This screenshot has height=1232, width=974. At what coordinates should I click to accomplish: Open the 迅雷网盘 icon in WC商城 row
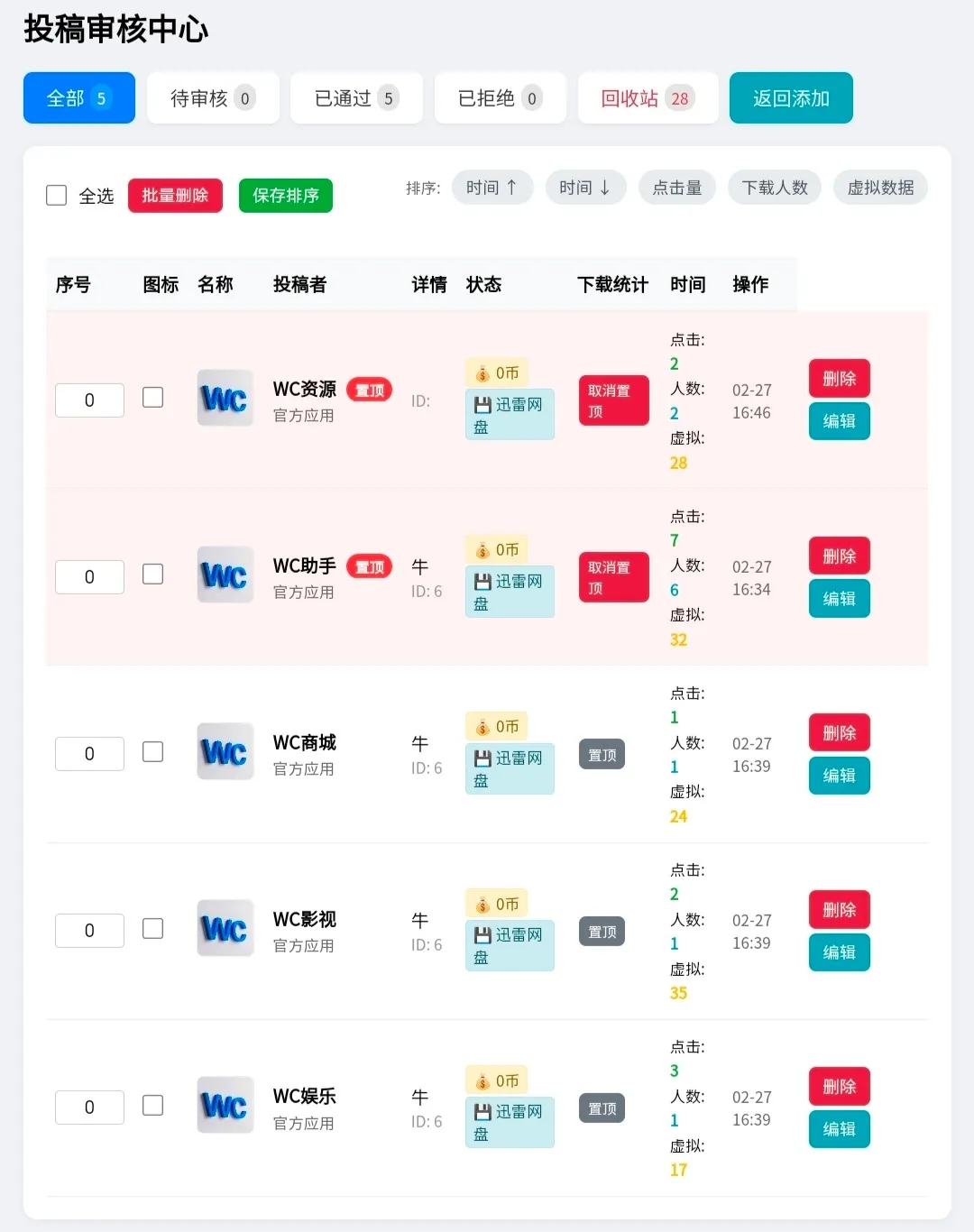point(510,768)
